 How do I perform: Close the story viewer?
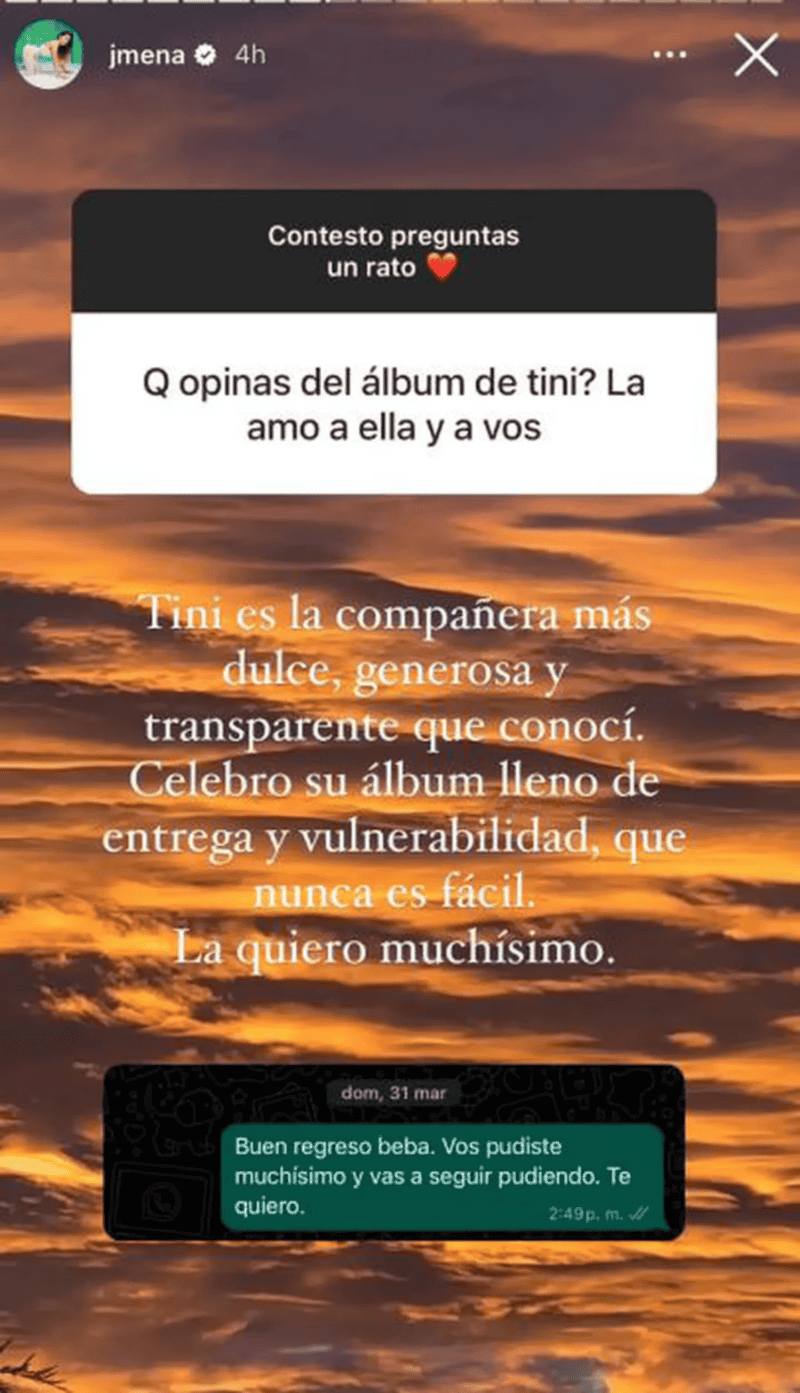click(x=756, y=56)
